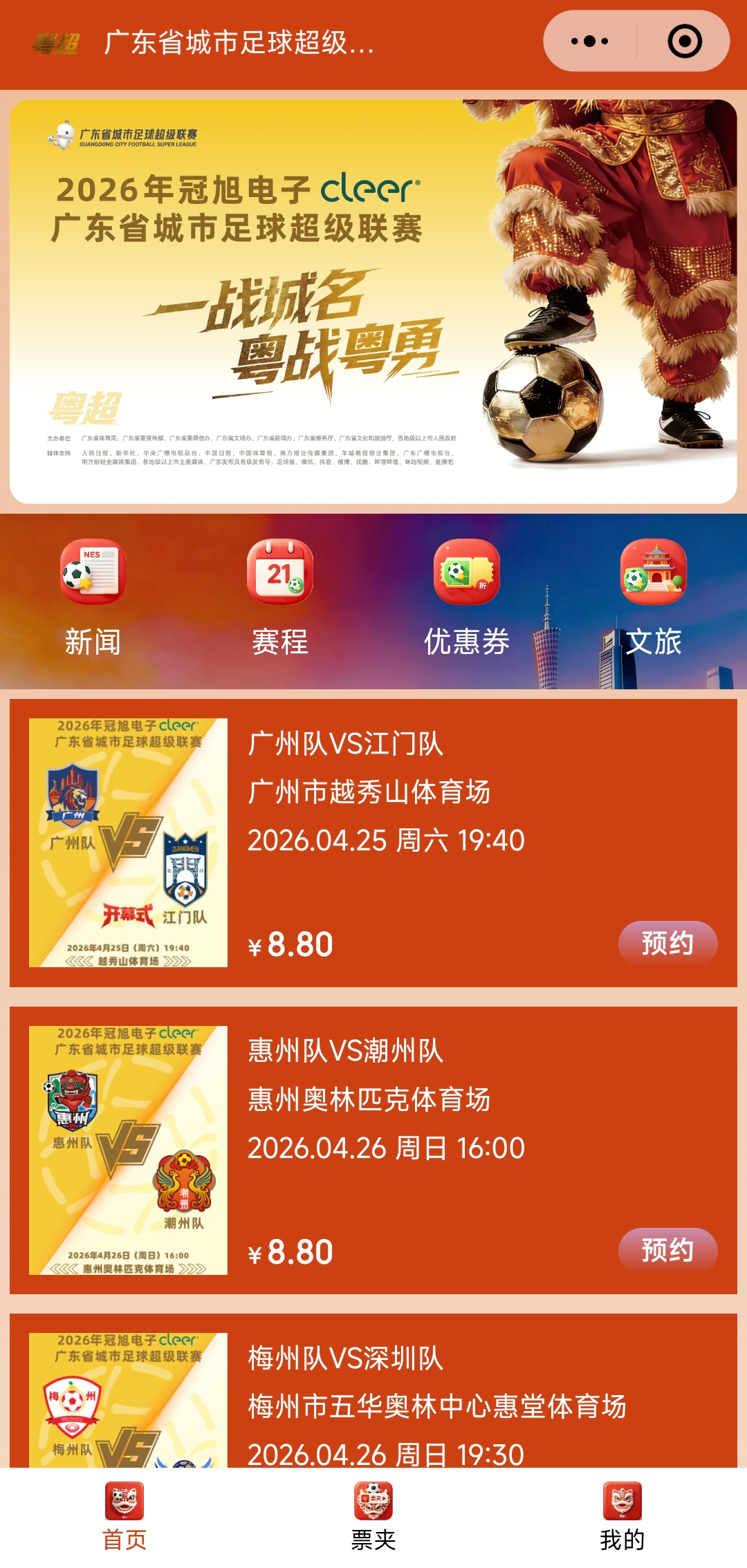747x1568 pixels.
Task: Close the mini program with the circle button
Action: point(685,41)
